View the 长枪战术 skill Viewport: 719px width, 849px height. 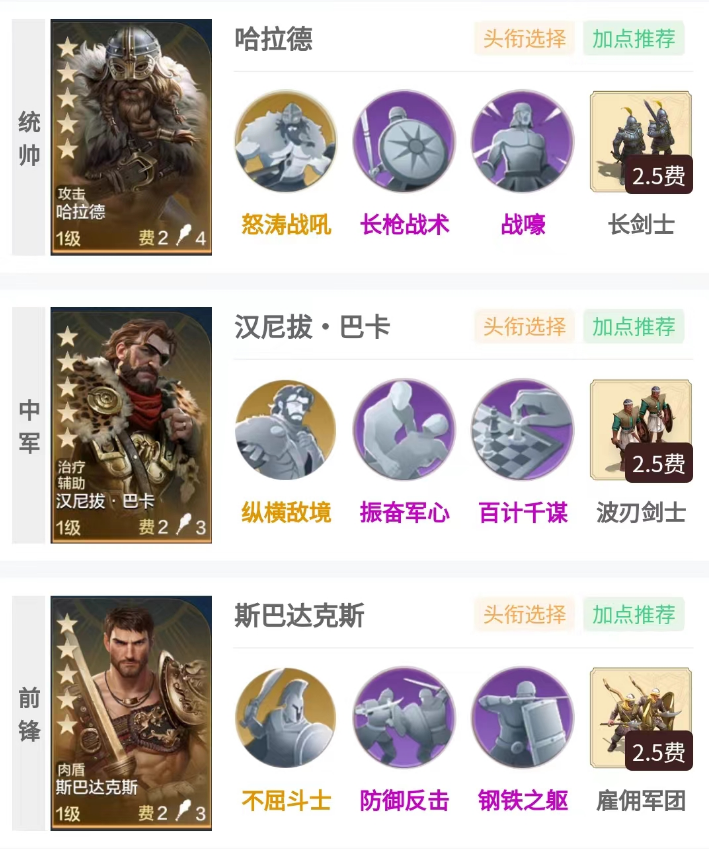[x=404, y=141]
